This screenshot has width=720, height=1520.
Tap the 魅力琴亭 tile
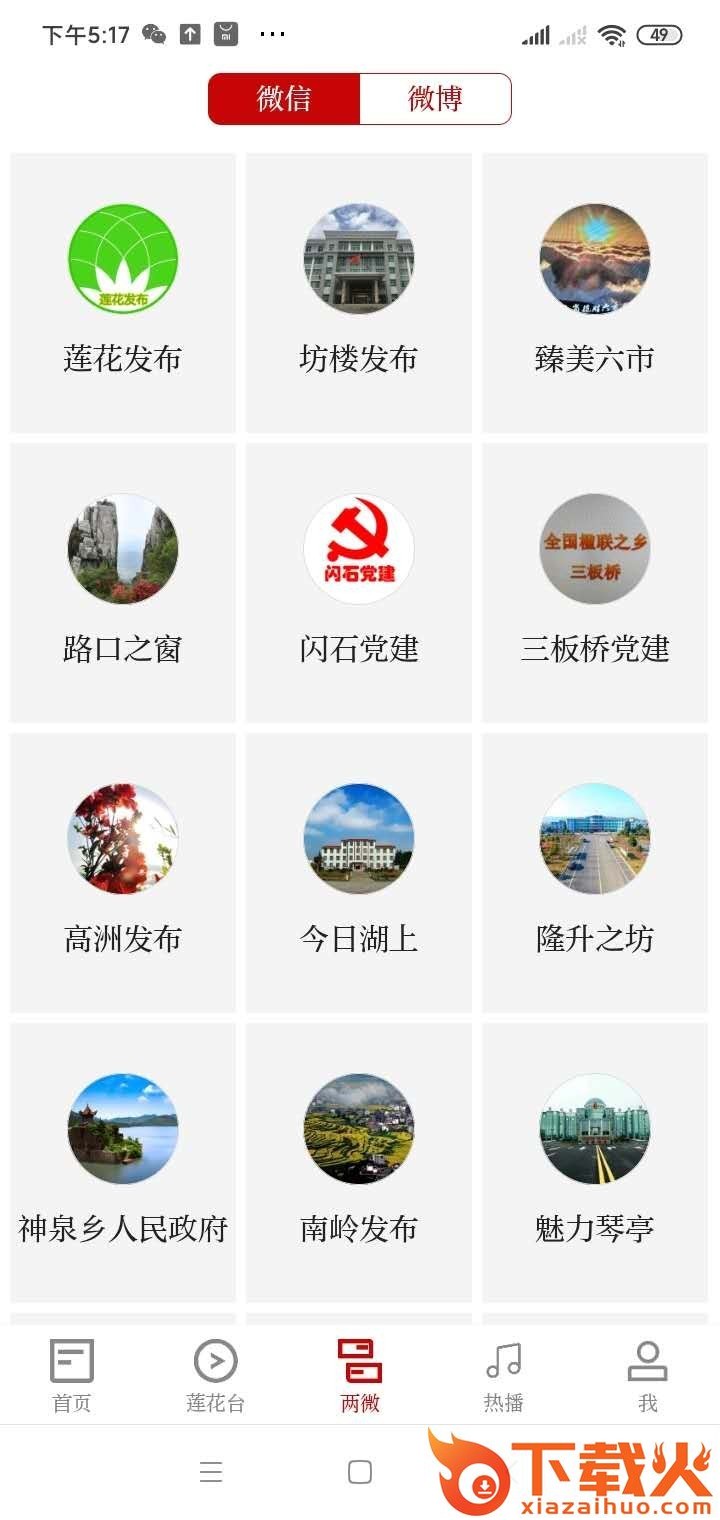[x=595, y=1162]
